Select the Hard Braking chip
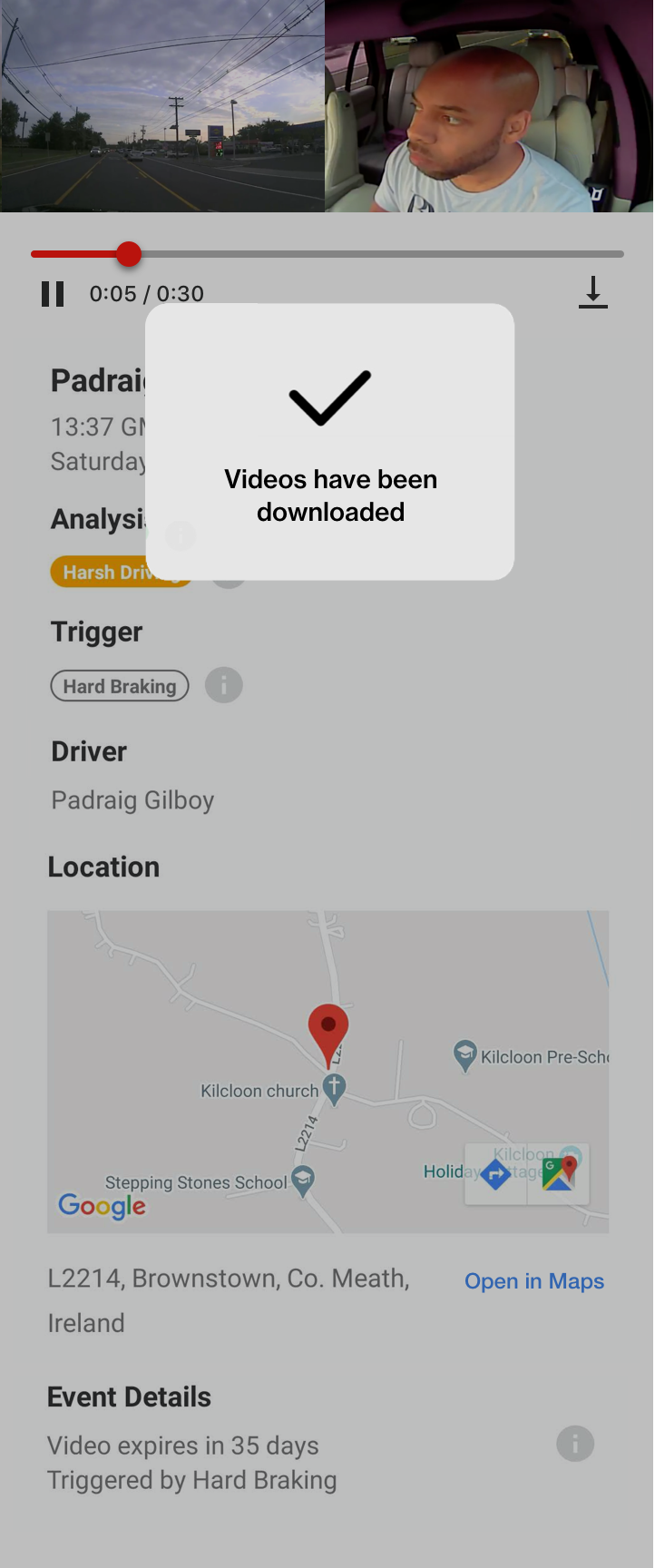Screen dimensions: 655x1568 (120, 686)
